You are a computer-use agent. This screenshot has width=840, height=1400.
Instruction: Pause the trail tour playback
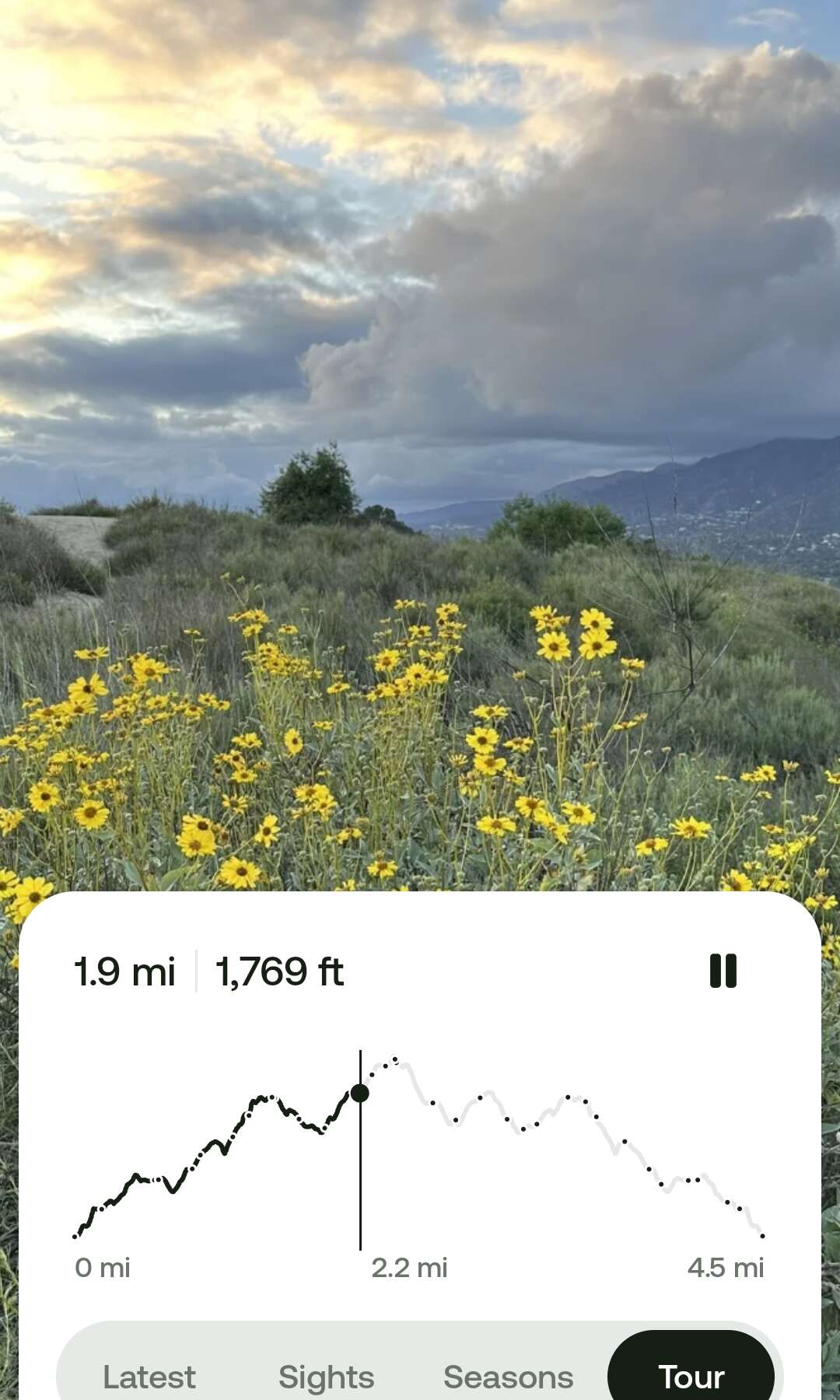coord(723,971)
